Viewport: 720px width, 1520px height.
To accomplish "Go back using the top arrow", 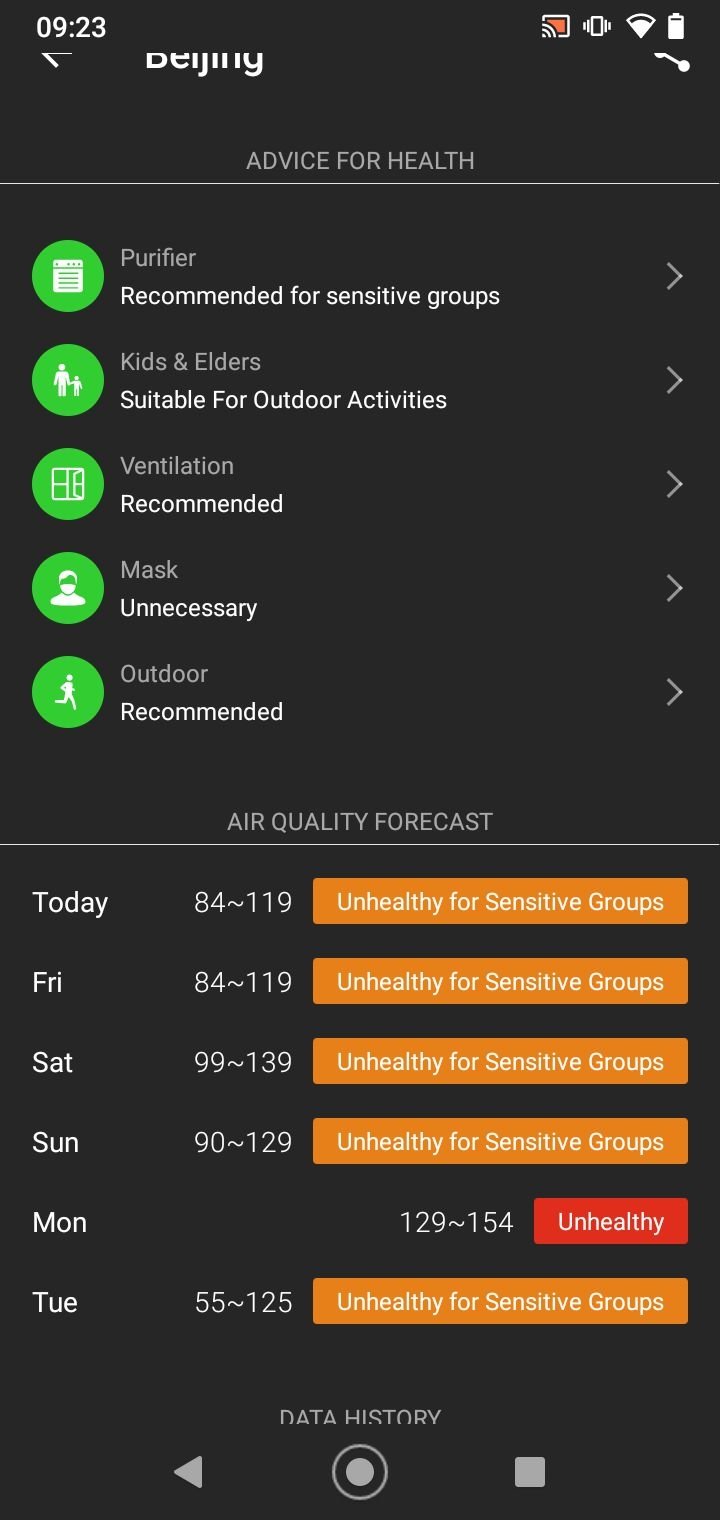I will point(57,57).
